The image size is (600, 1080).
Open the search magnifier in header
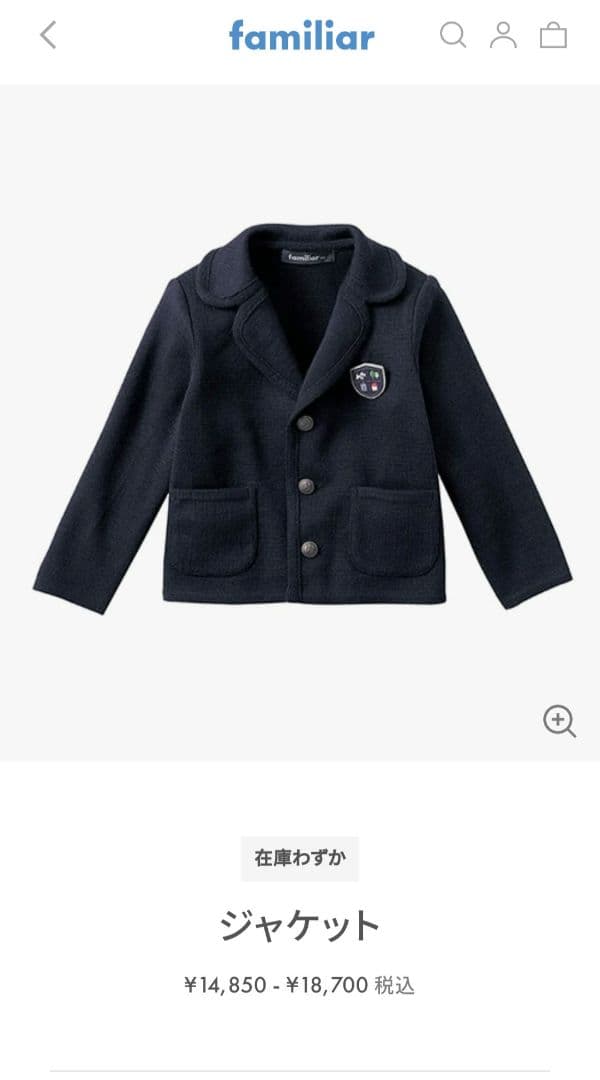(453, 36)
